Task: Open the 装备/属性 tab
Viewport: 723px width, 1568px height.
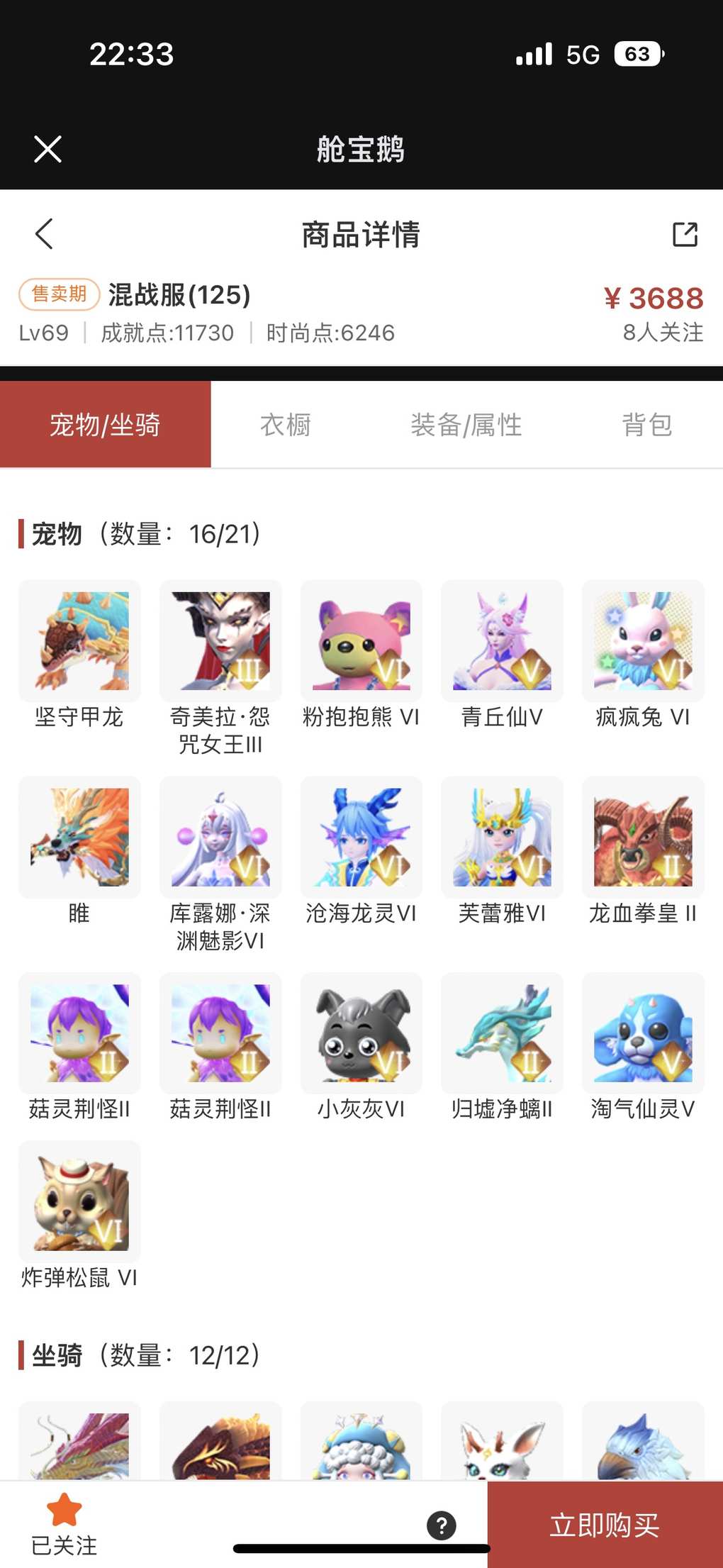Action: (x=466, y=425)
